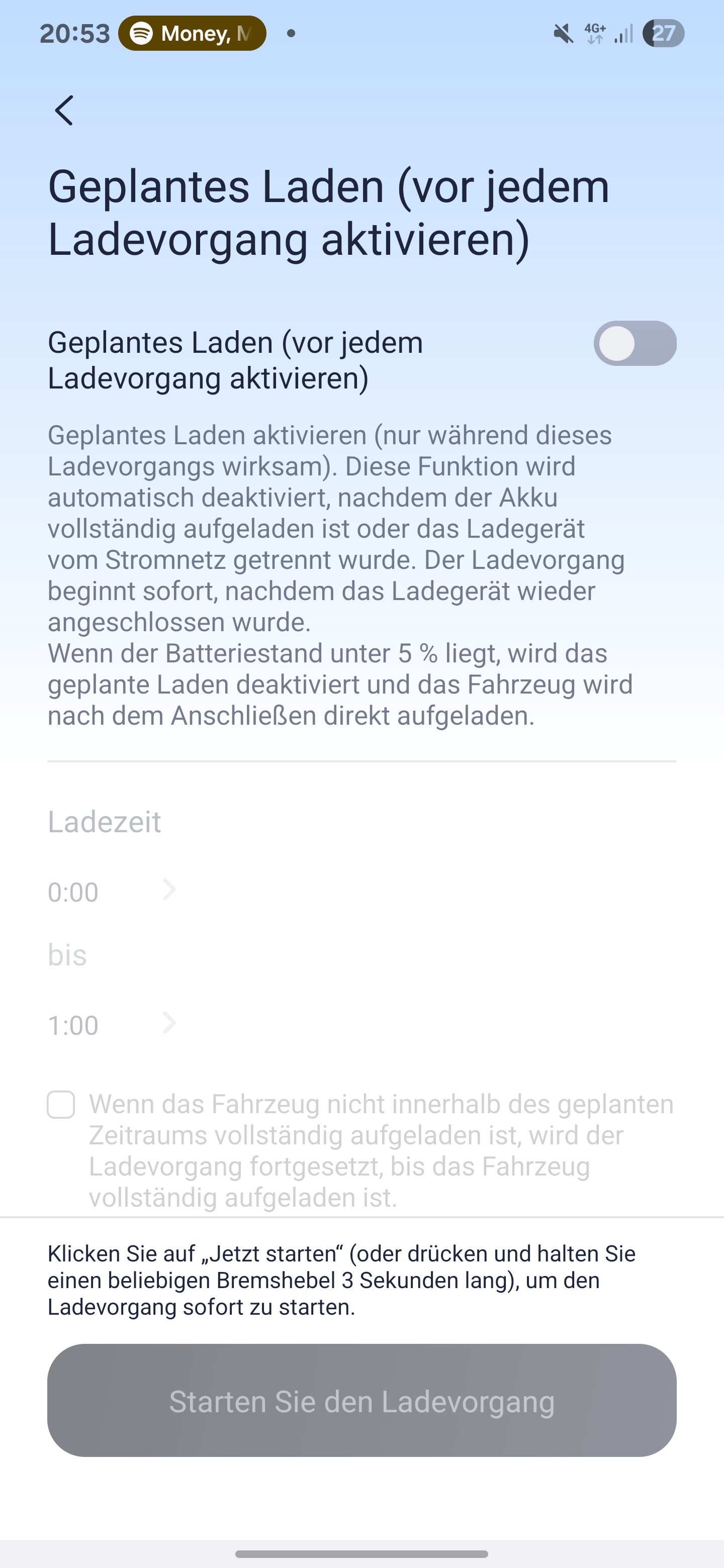The width and height of the screenshot is (724, 1568).
Task: Check the continue-until-fully-charged checkbox
Action: pyautogui.click(x=61, y=1105)
